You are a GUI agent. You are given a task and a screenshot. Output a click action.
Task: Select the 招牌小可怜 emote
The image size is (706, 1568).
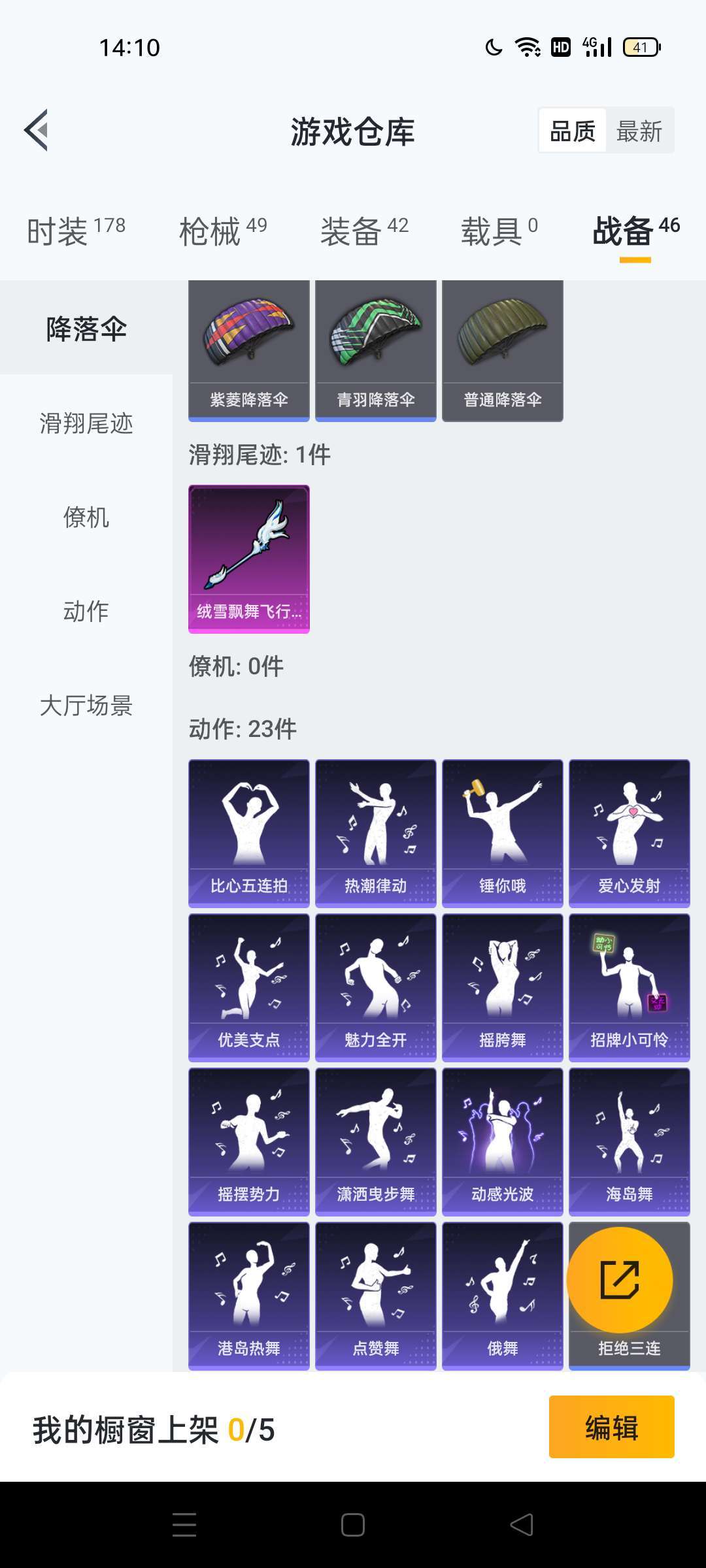click(x=630, y=987)
